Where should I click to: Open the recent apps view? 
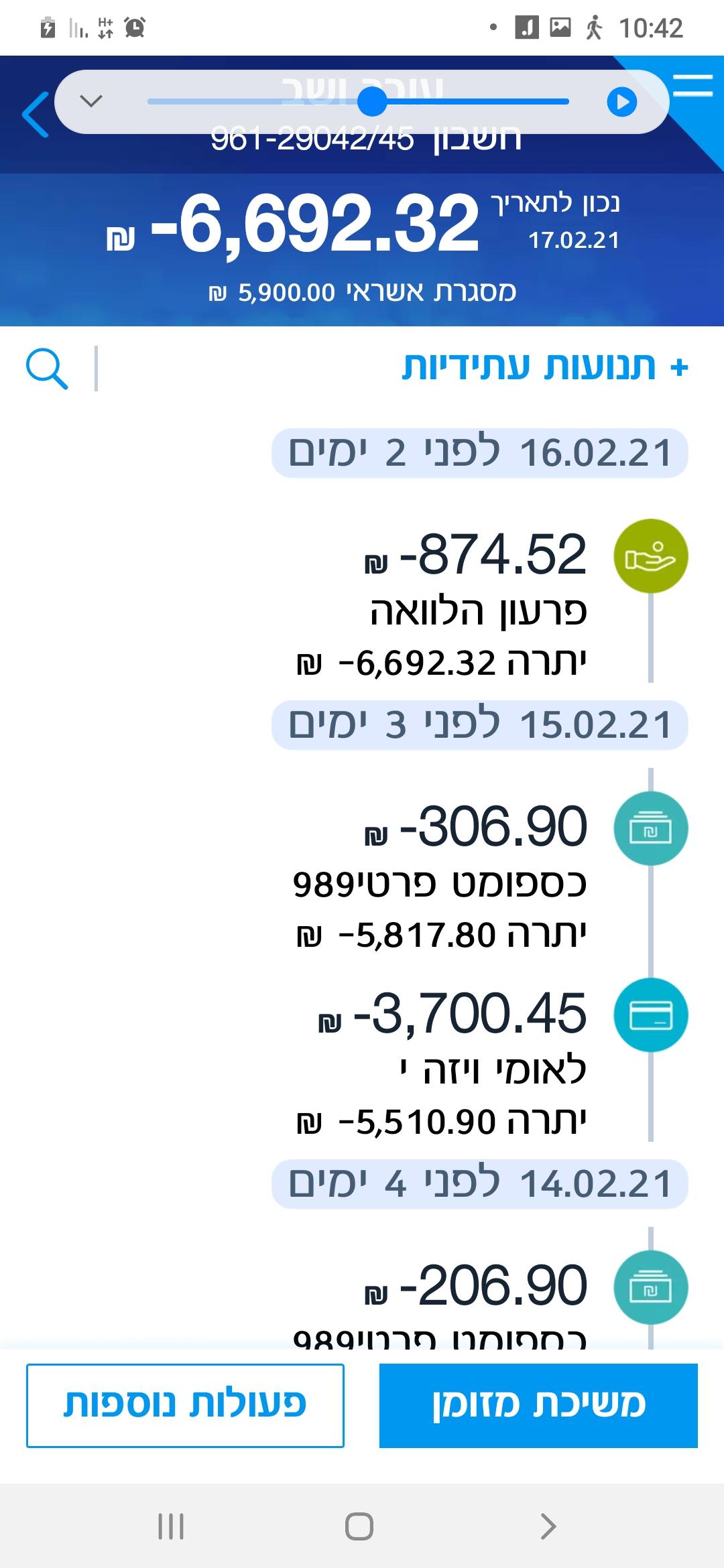pos(171,1526)
